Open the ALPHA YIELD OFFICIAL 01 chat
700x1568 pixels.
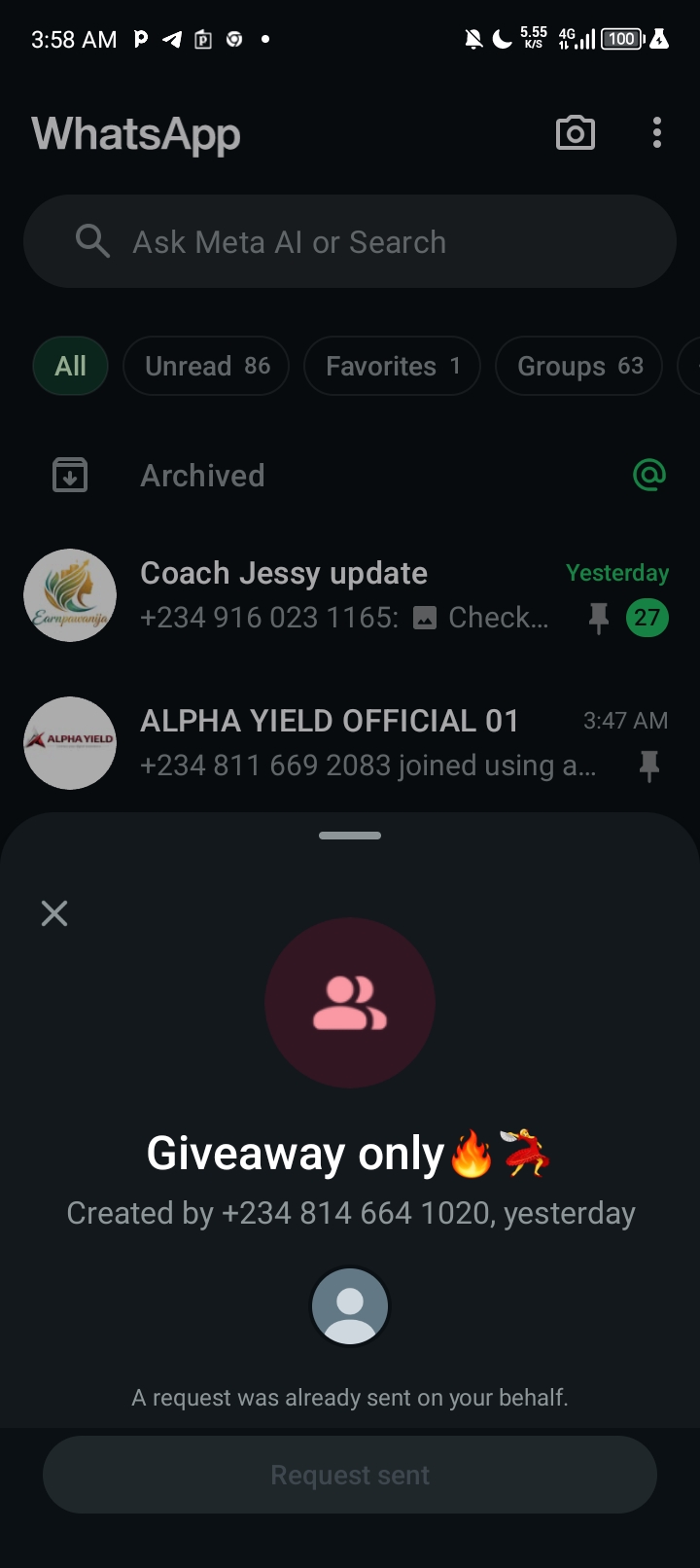point(360,742)
